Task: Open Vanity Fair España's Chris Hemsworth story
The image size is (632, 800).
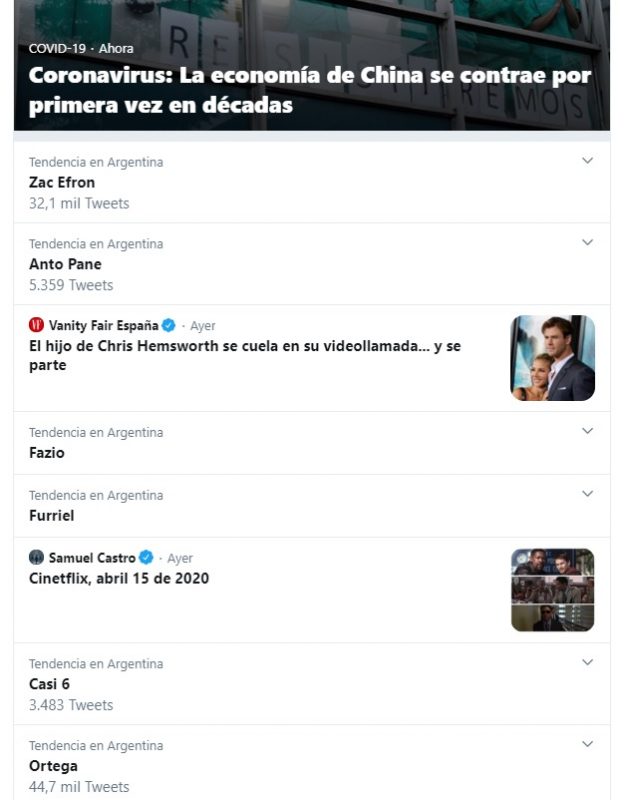Action: coord(245,355)
